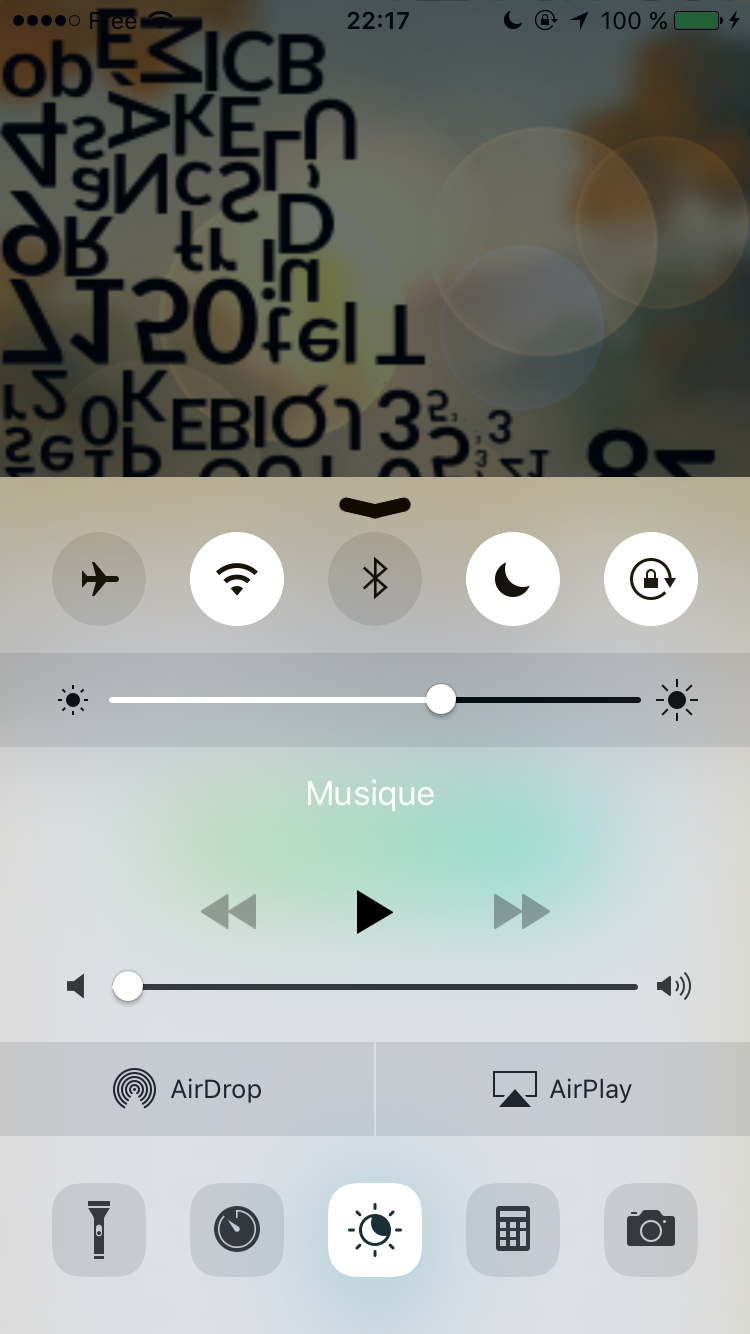Tap the brightness slider track

tap(375, 700)
